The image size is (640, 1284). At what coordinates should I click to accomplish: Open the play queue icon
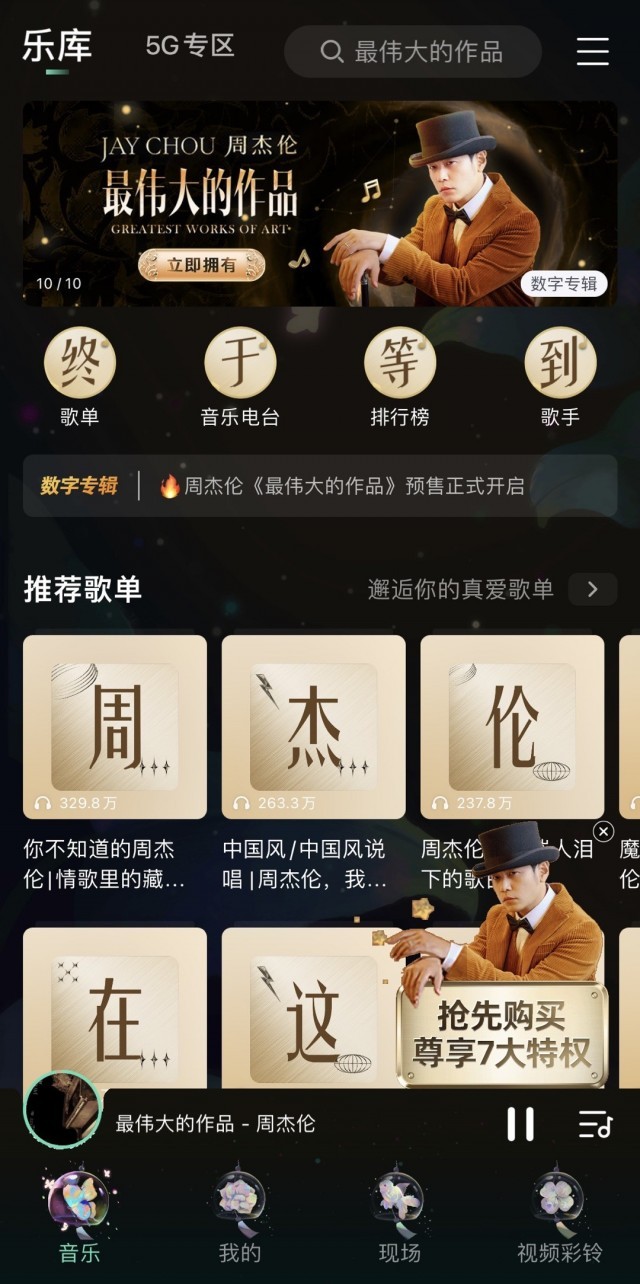(x=595, y=1124)
